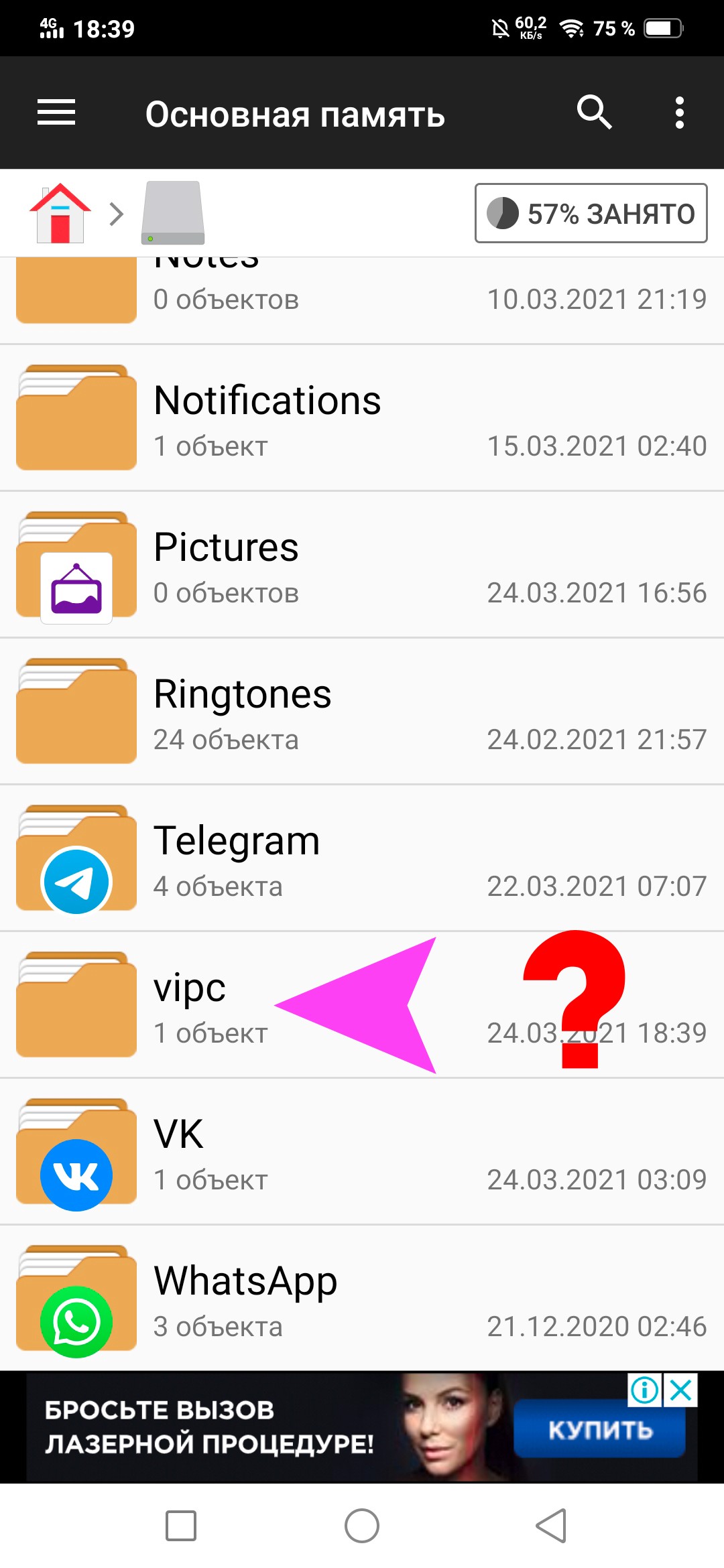Show ad info icon
Screen dimensions: 724x1568
click(644, 1390)
